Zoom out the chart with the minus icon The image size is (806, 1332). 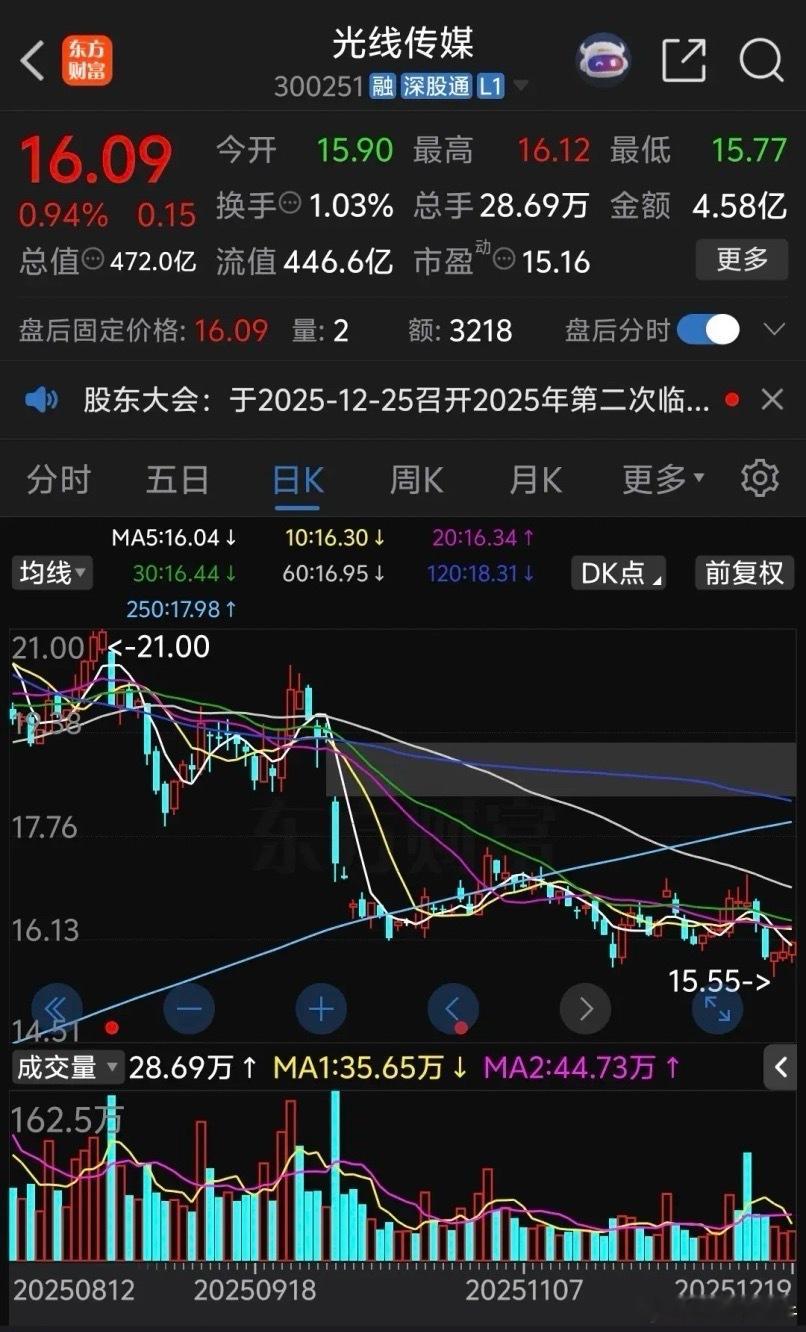click(x=189, y=1009)
